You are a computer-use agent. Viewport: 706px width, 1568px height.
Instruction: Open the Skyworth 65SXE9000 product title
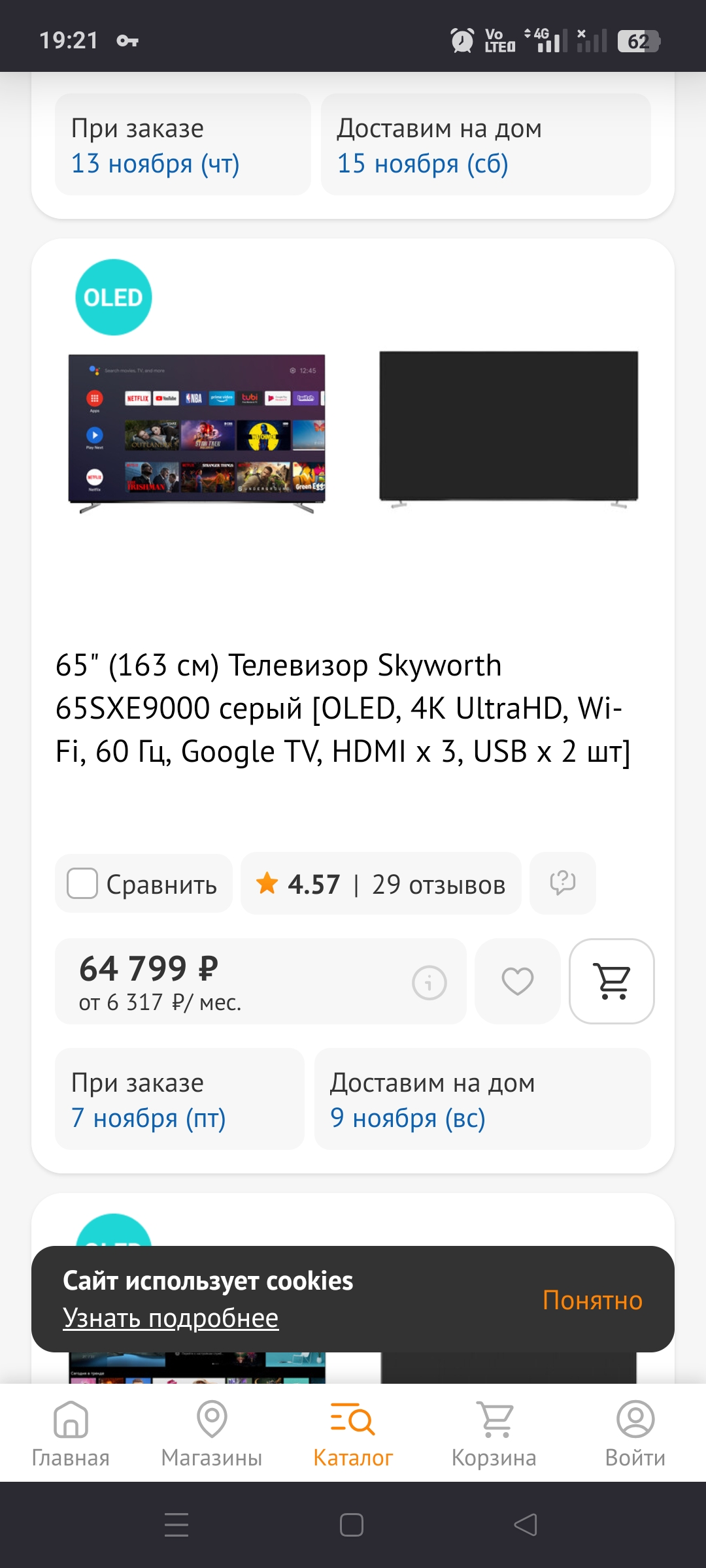[x=343, y=708]
